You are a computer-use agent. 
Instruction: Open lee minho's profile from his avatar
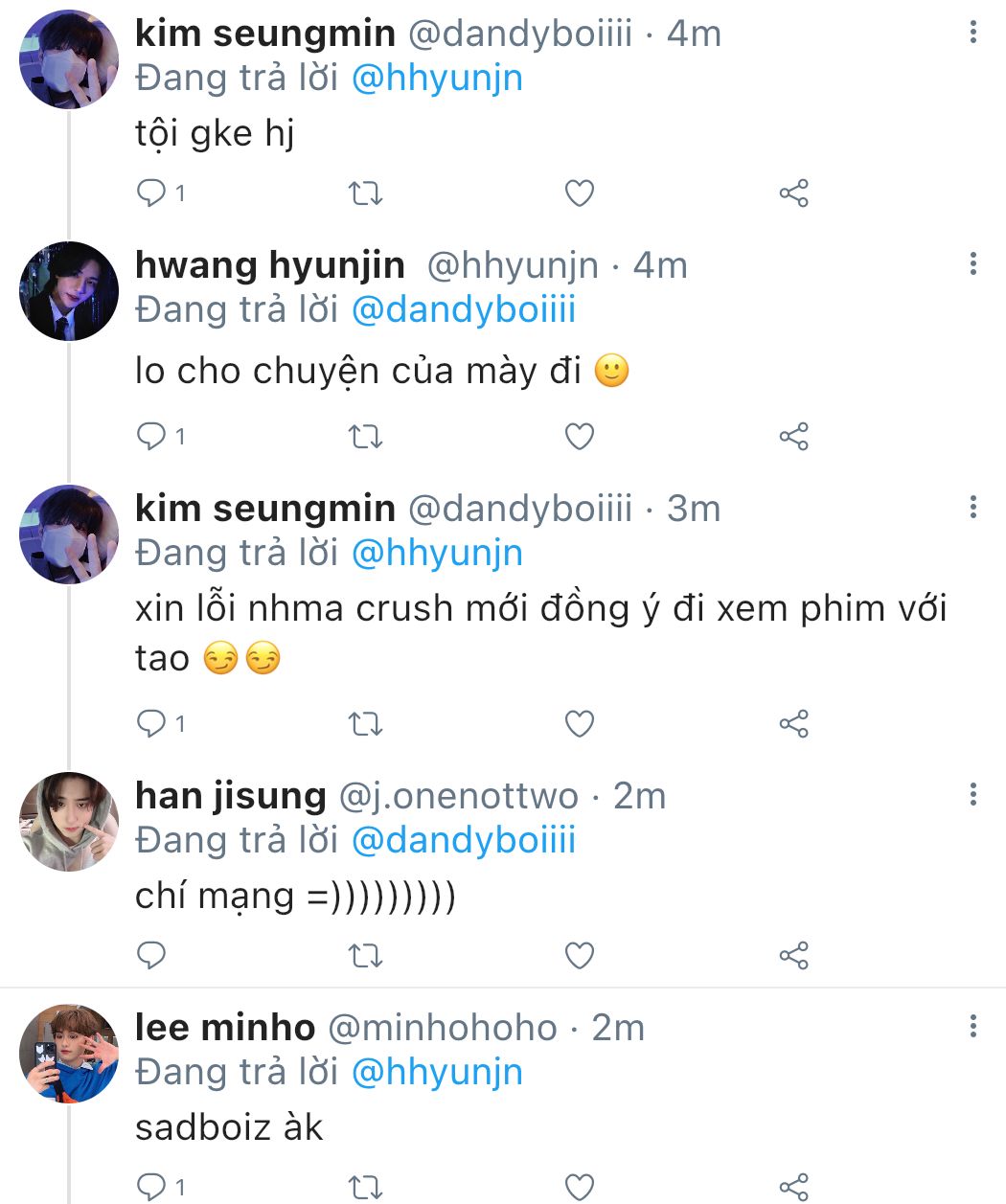(x=69, y=1053)
